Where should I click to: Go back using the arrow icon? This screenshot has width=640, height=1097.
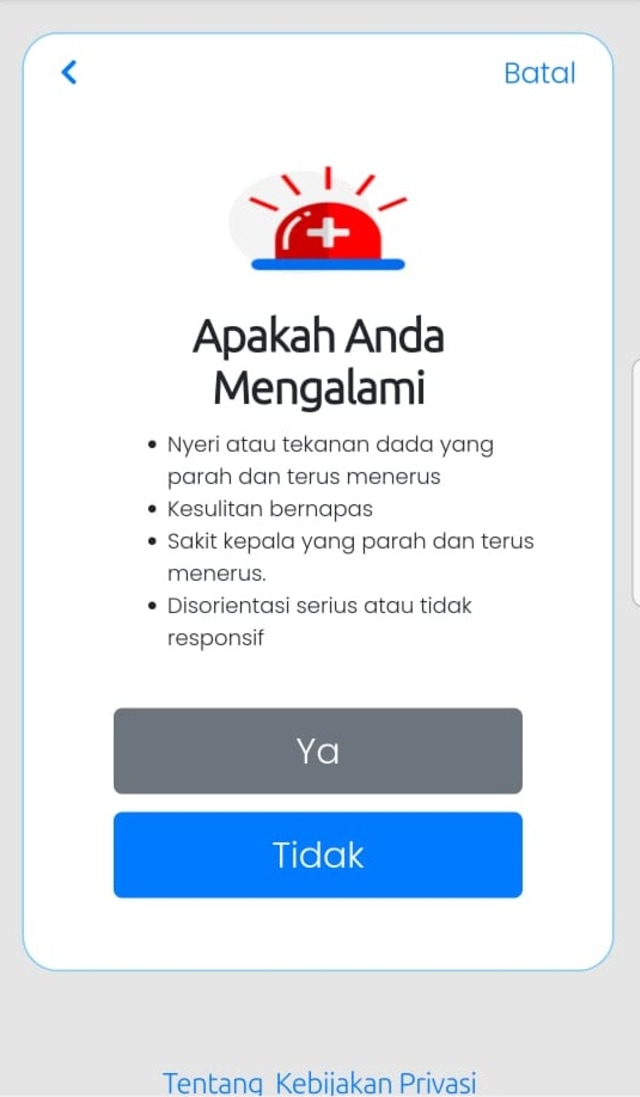[69, 72]
